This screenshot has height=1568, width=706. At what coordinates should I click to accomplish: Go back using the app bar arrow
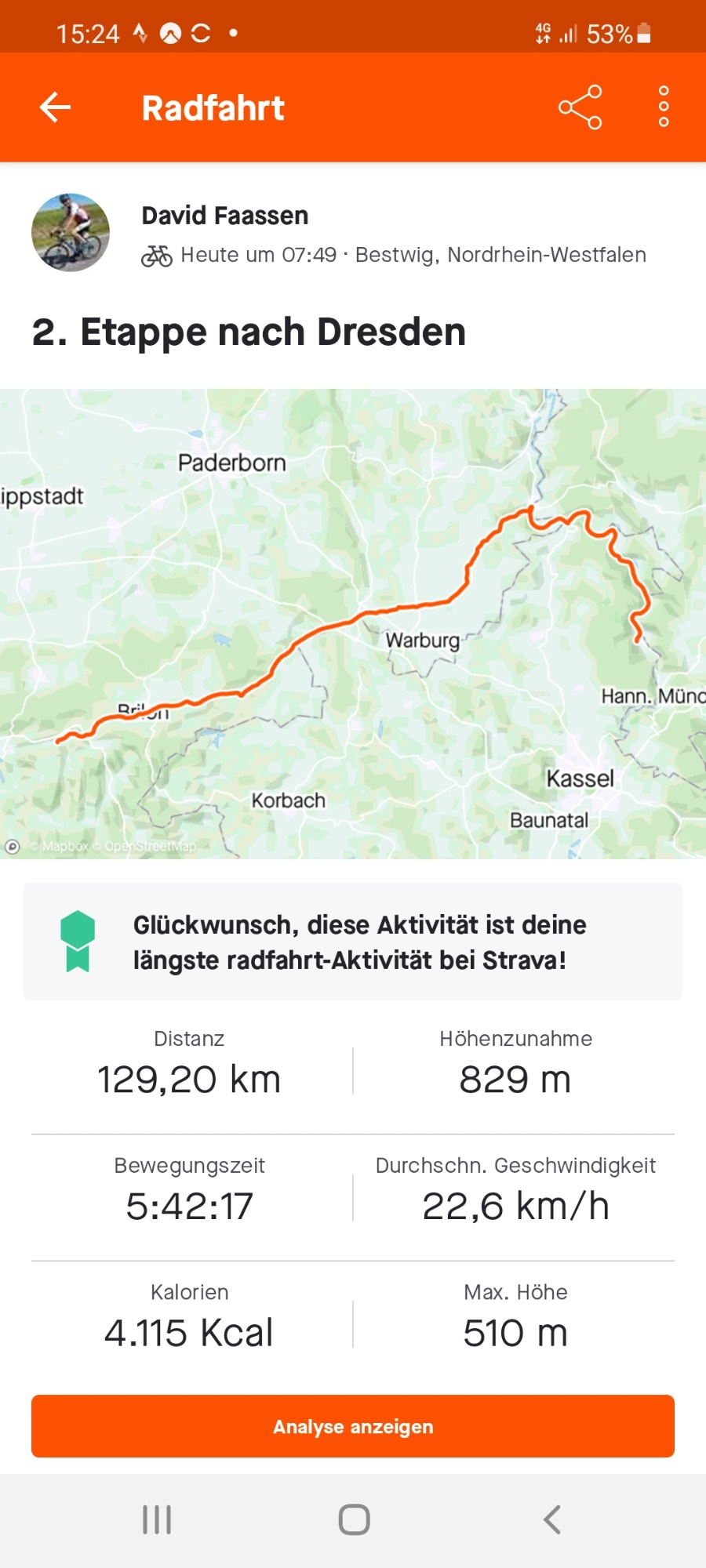tap(55, 107)
